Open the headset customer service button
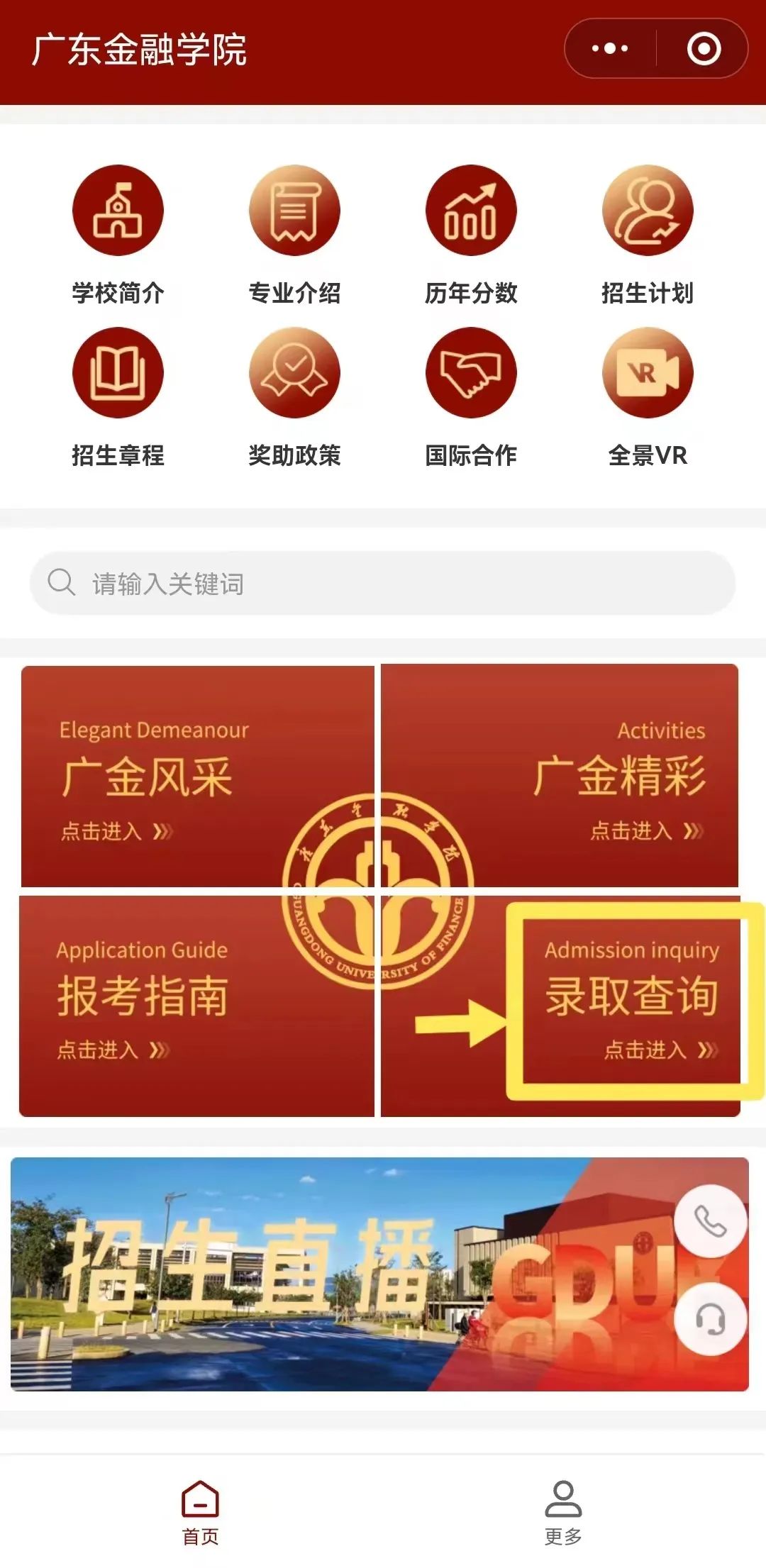The image size is (766, 1568). pos(710,1319)
